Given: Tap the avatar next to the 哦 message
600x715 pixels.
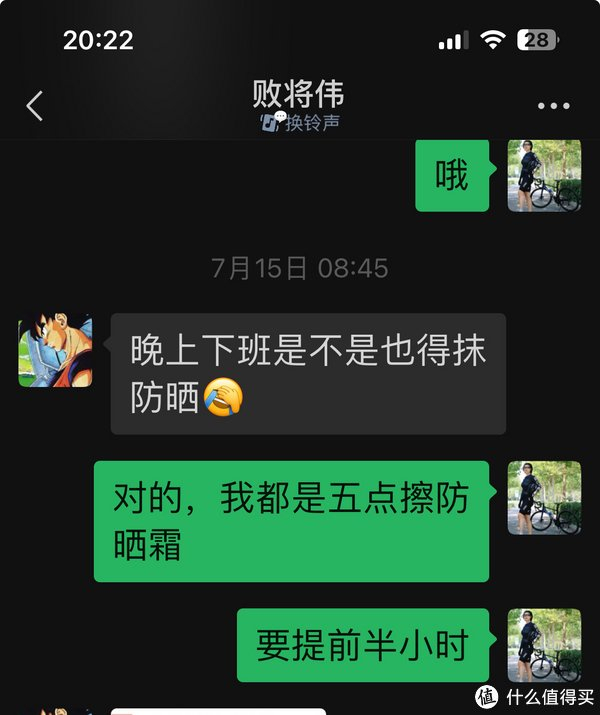Looking at the screenshot, I should 543,175.
